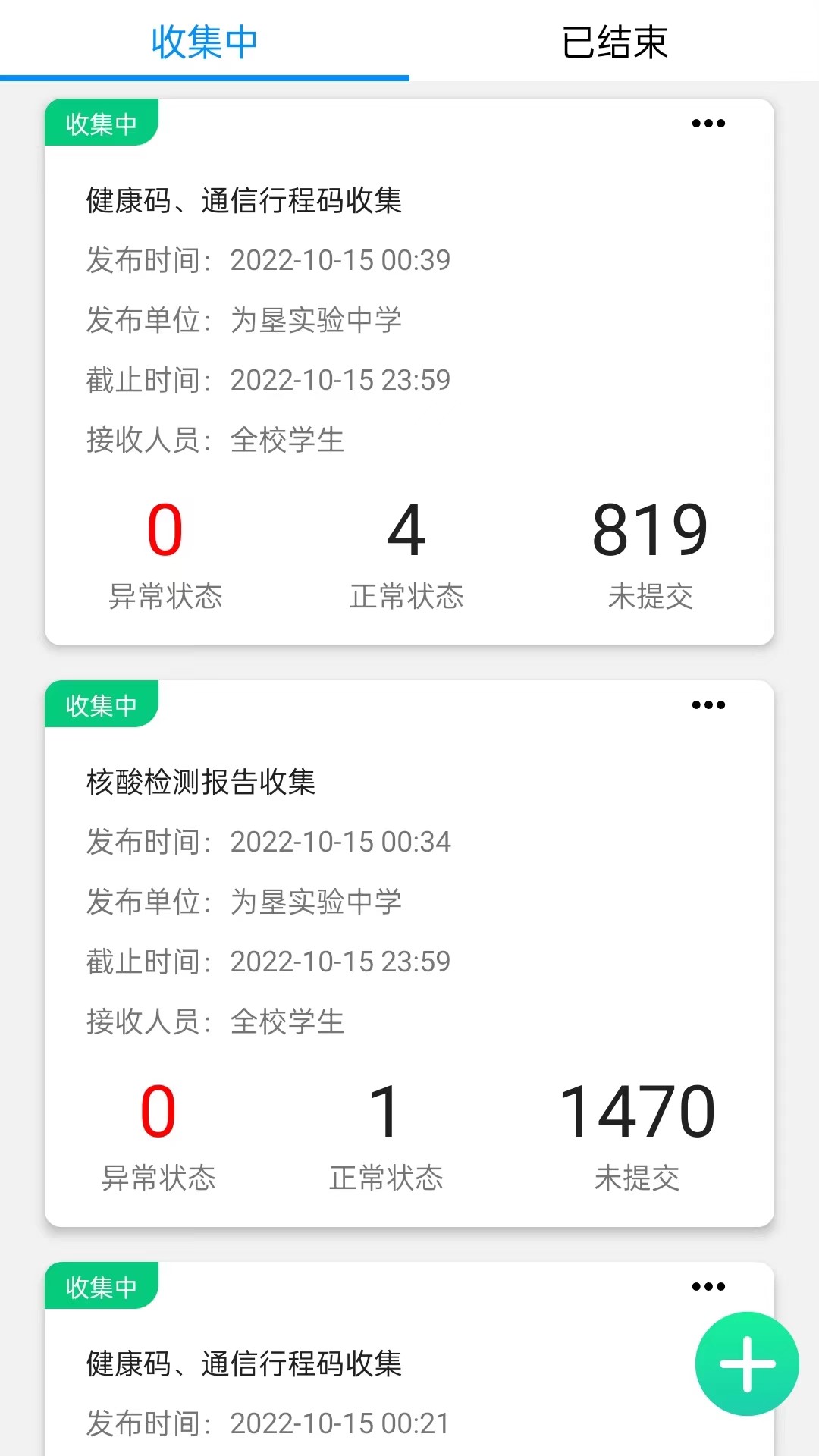Tap 接收人员 全校学生 on first card
The image size is (819, 1456).
[x=215, y=439]
